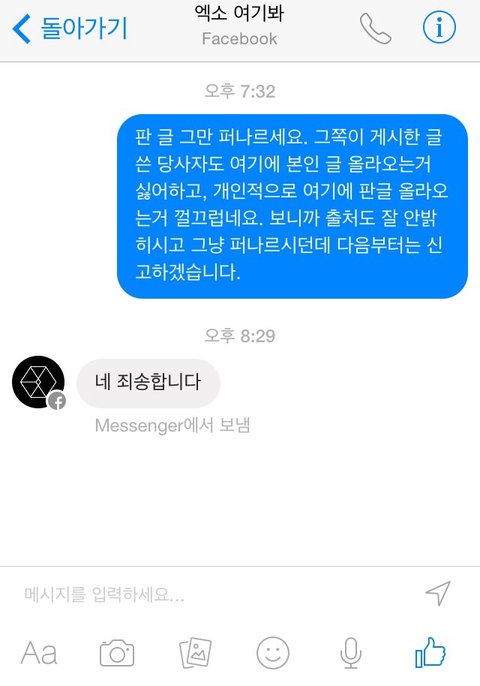Open the 엑소 여기봐 profile picture
This screenshot has width=480, height=686.
(39, 382)
